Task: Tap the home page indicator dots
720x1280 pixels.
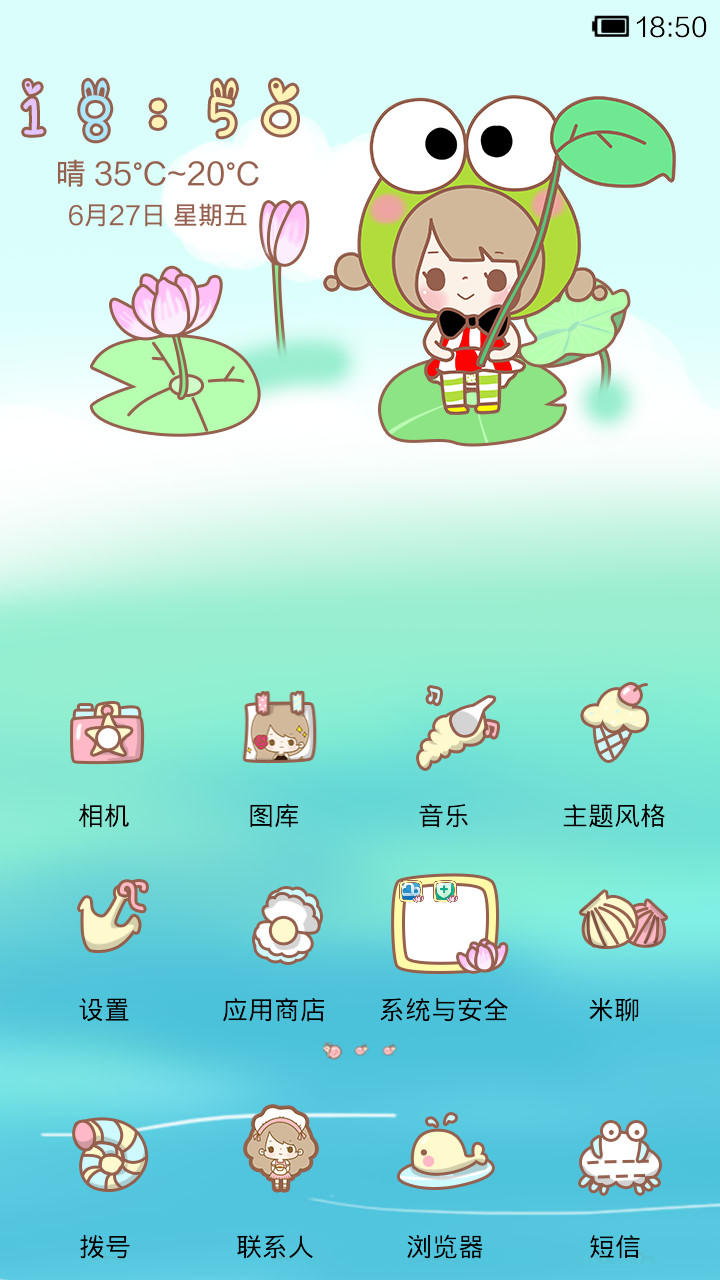Action: [360, 1050]
